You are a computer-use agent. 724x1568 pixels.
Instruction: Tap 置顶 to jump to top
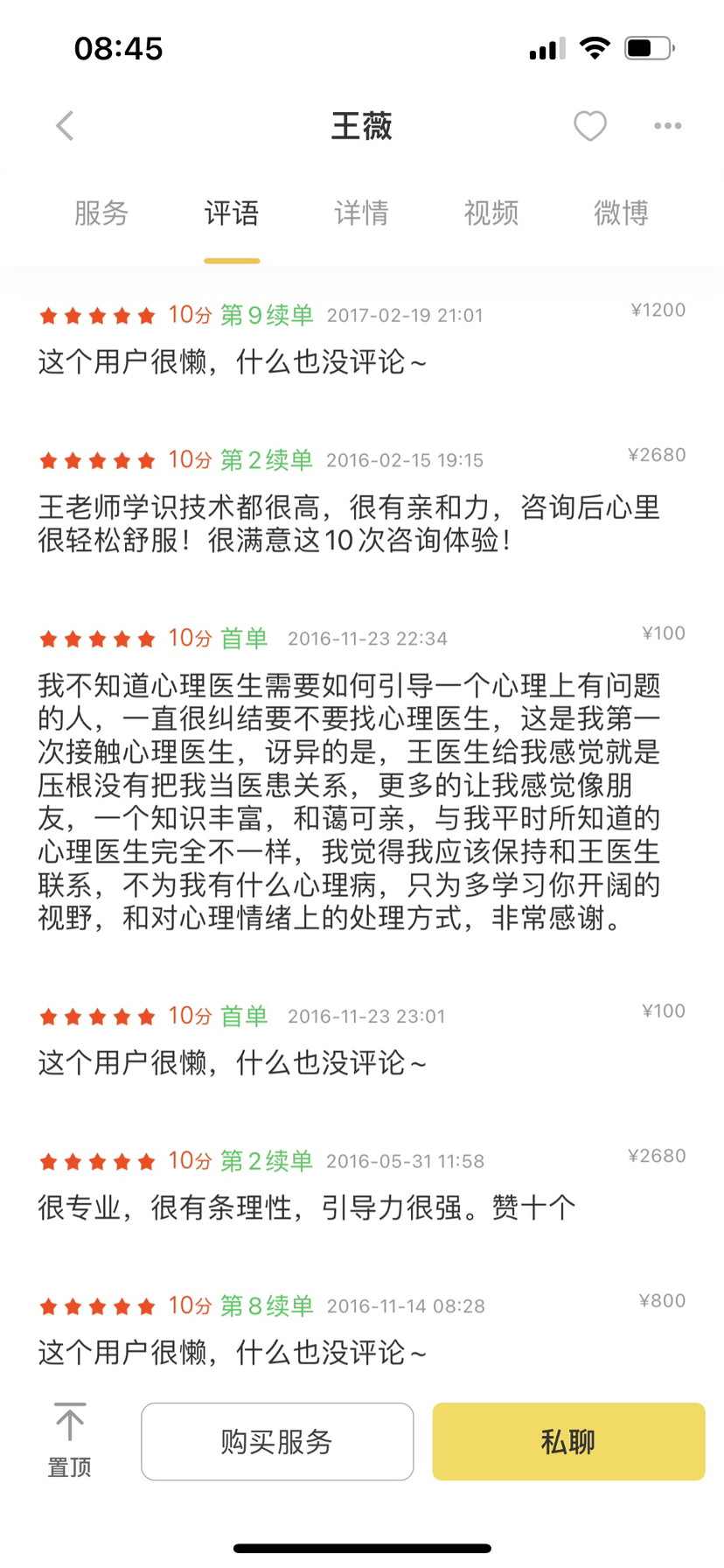click(69, 1440)
